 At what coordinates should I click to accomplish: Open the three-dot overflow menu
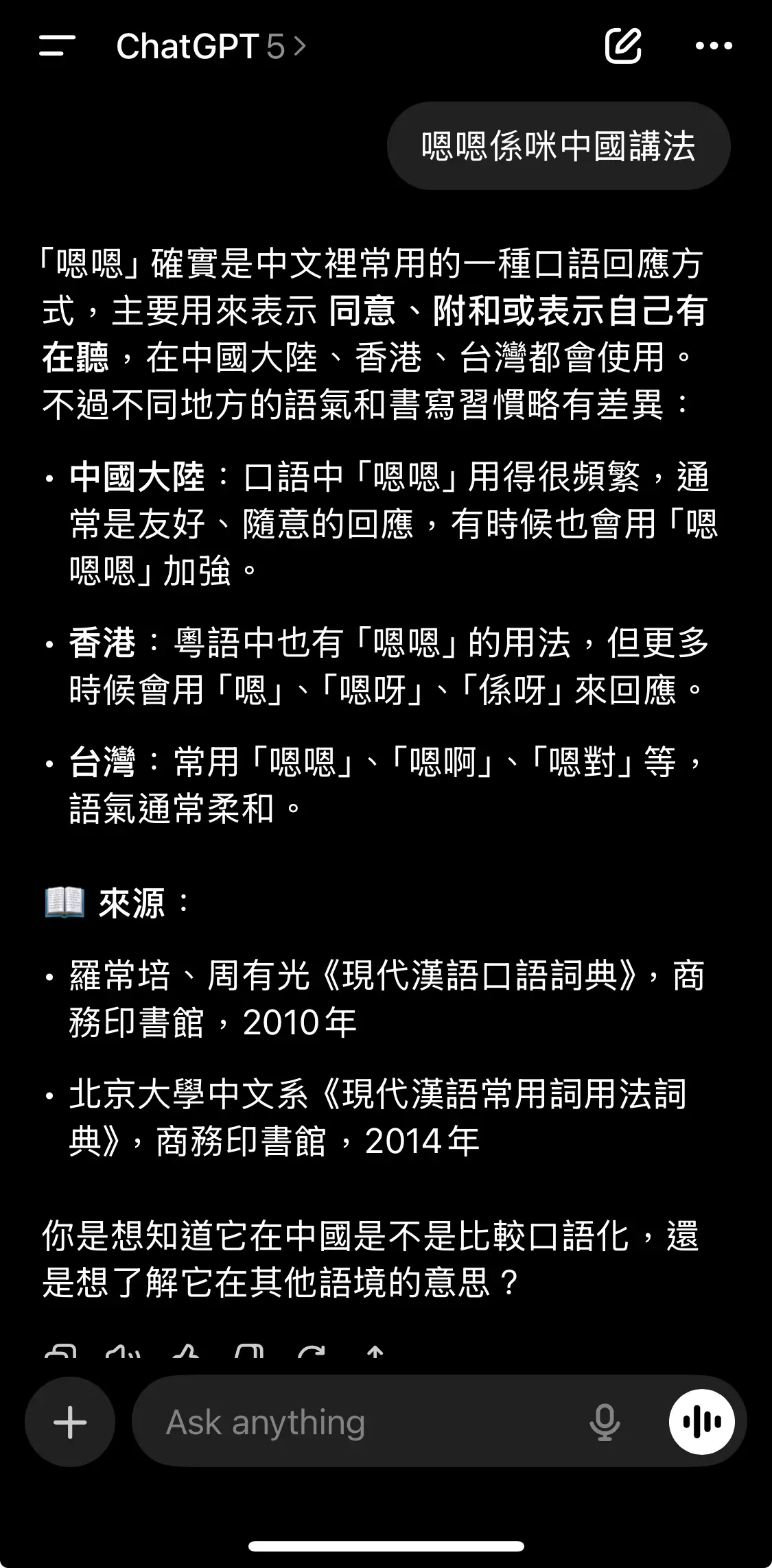714,46
